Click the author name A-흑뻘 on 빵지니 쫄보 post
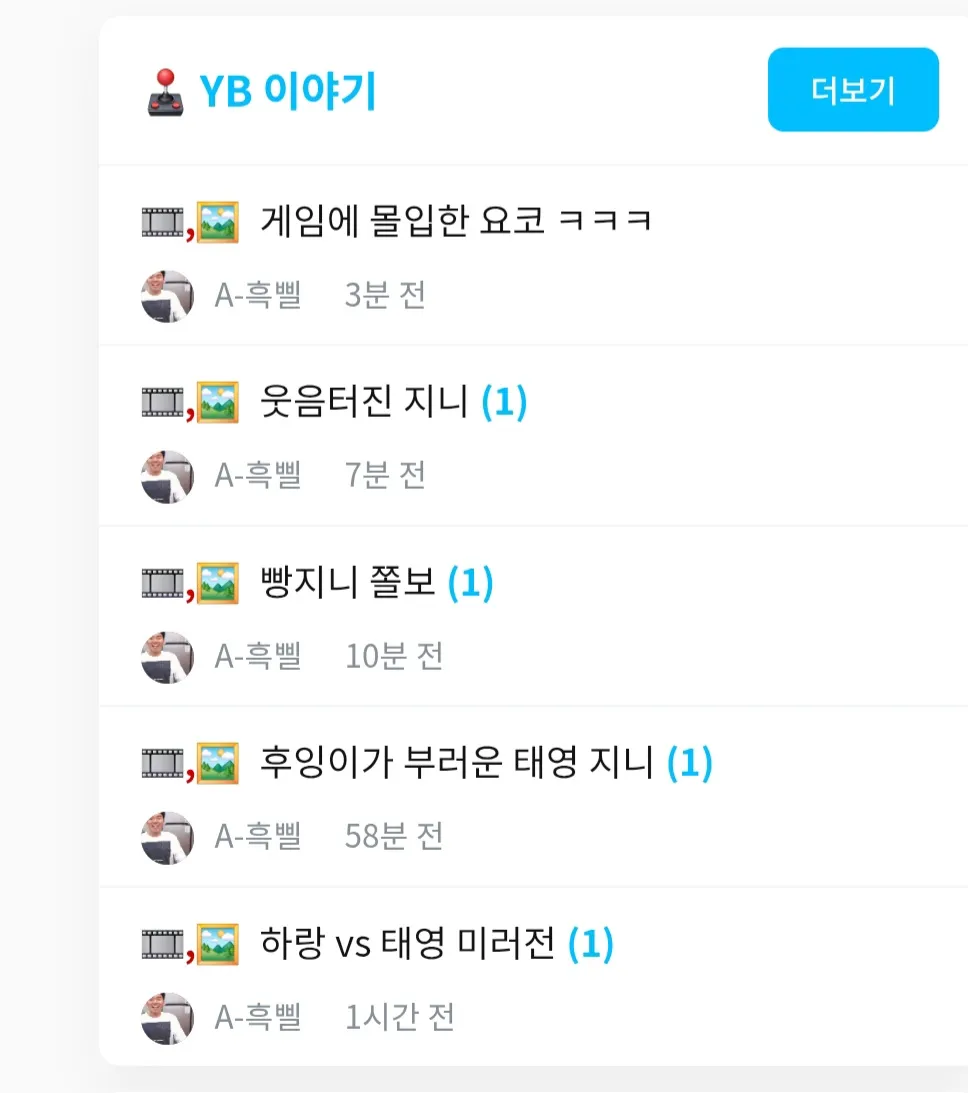 tap(260, 656)
